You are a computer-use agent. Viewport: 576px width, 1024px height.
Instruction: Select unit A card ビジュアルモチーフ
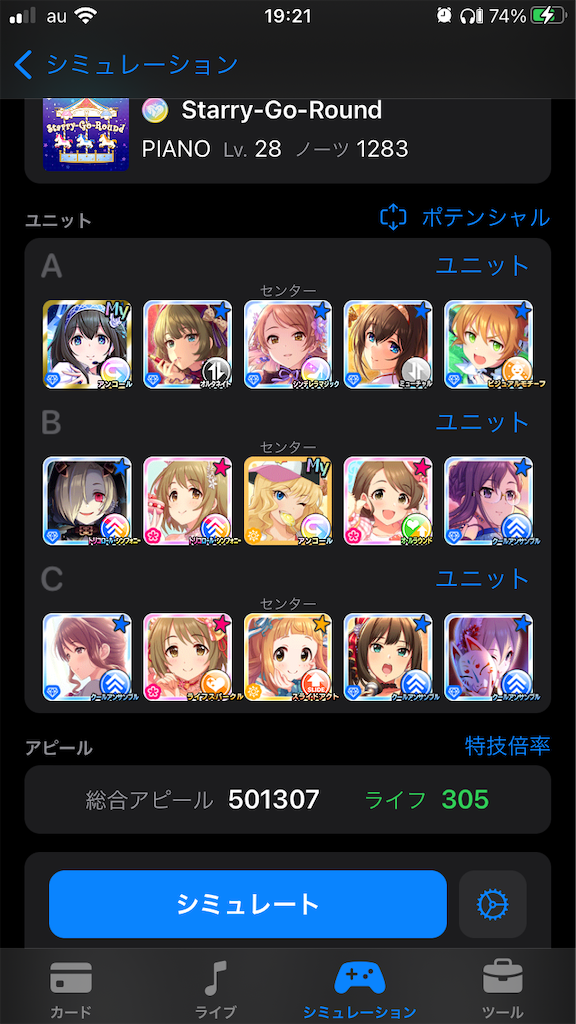click(x=488, y=345)
